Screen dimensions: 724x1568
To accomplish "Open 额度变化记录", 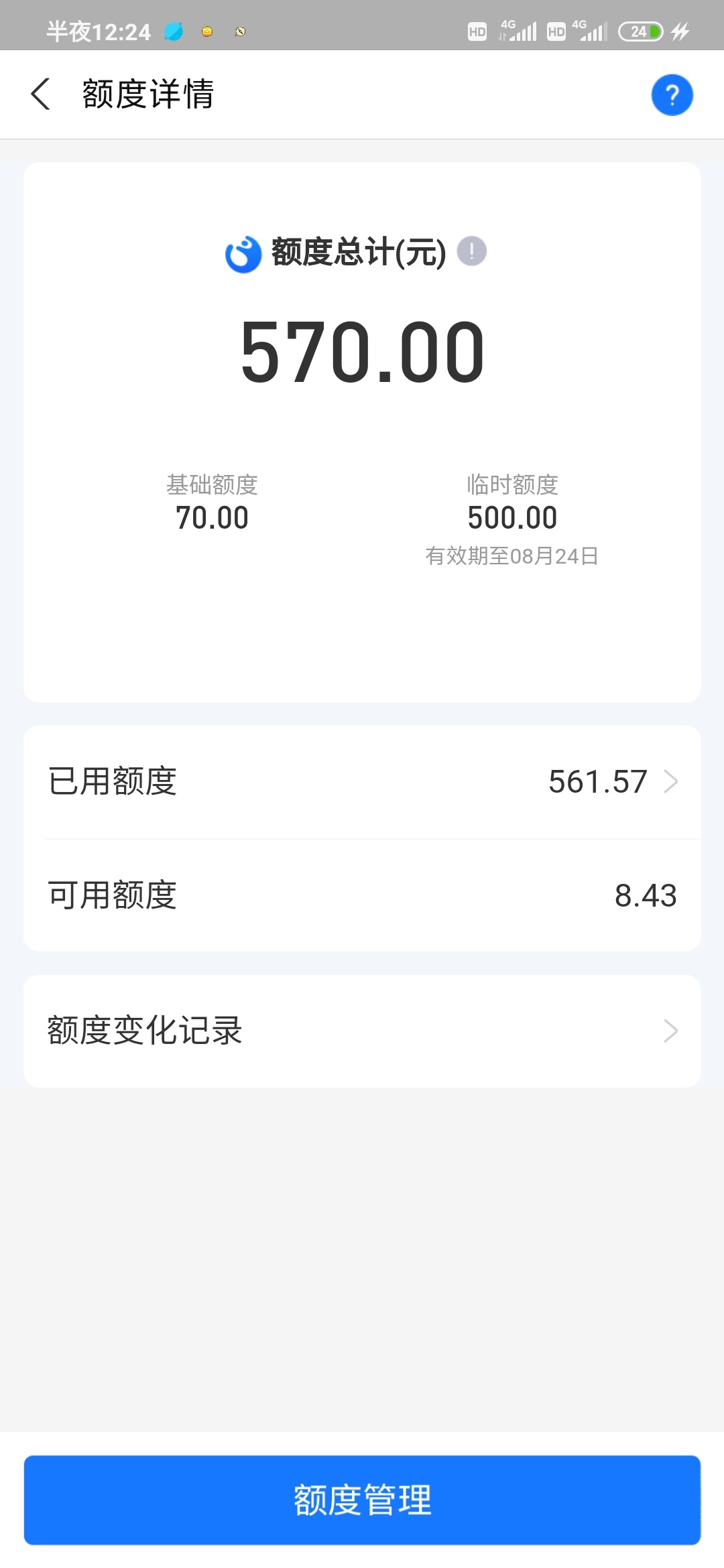I will pyautogui.click(x=362, y=1031).
